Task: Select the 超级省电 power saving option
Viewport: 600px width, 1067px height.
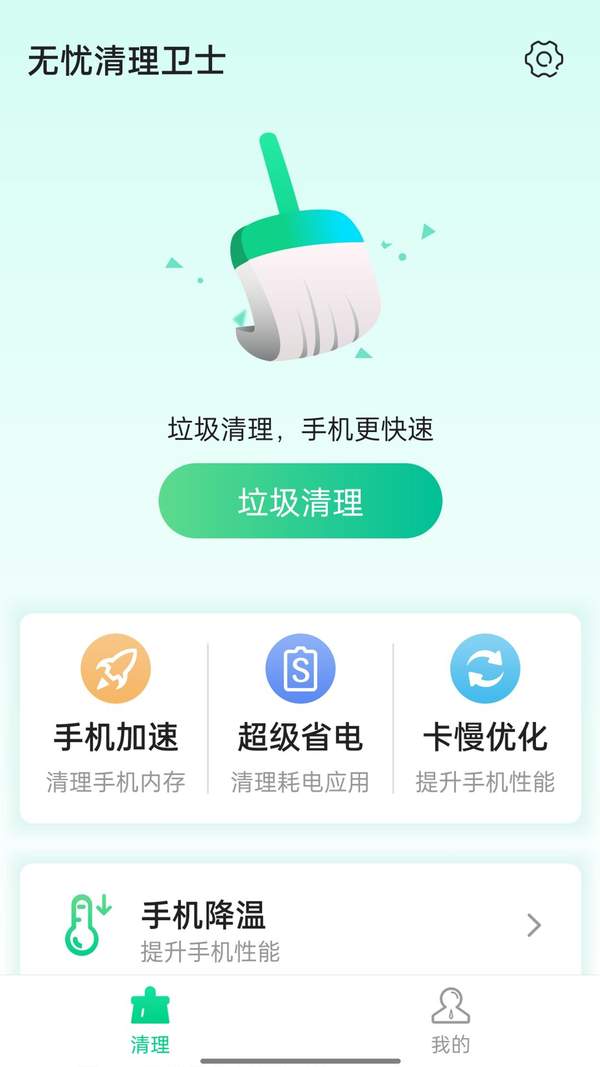Action: (x=300, y=715)
